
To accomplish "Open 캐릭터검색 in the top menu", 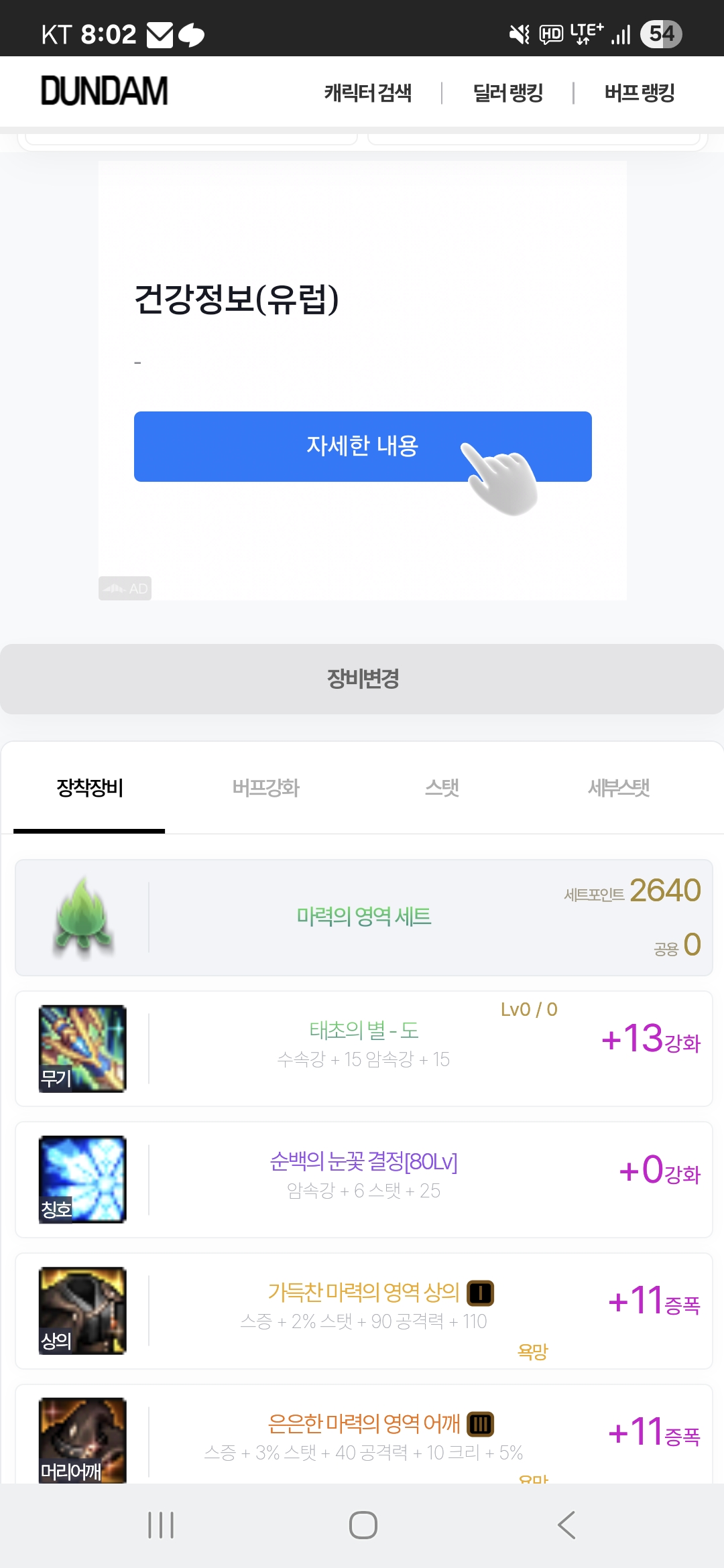I will click(x=367, y=92).
